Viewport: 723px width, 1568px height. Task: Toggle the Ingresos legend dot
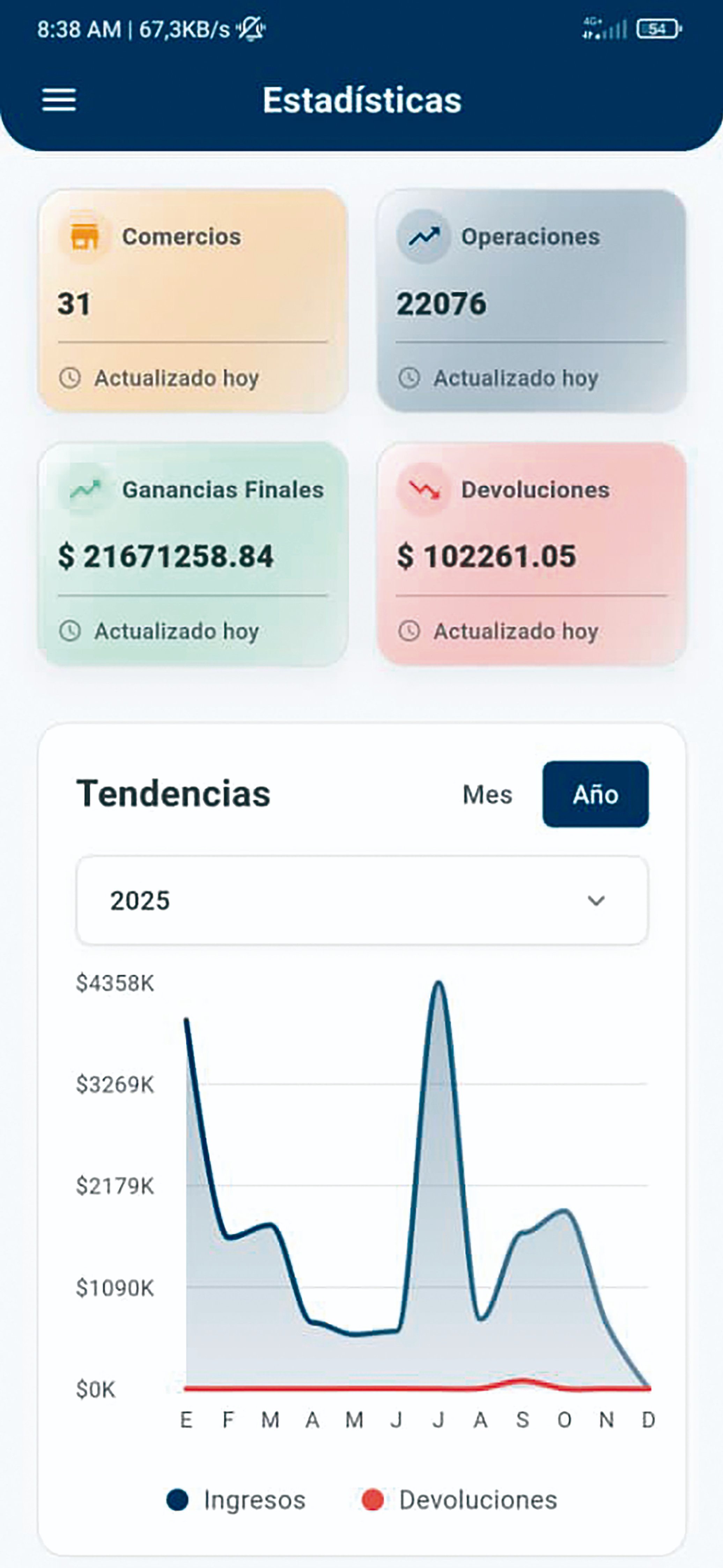pyautogui.click(x=178, y=1500)
